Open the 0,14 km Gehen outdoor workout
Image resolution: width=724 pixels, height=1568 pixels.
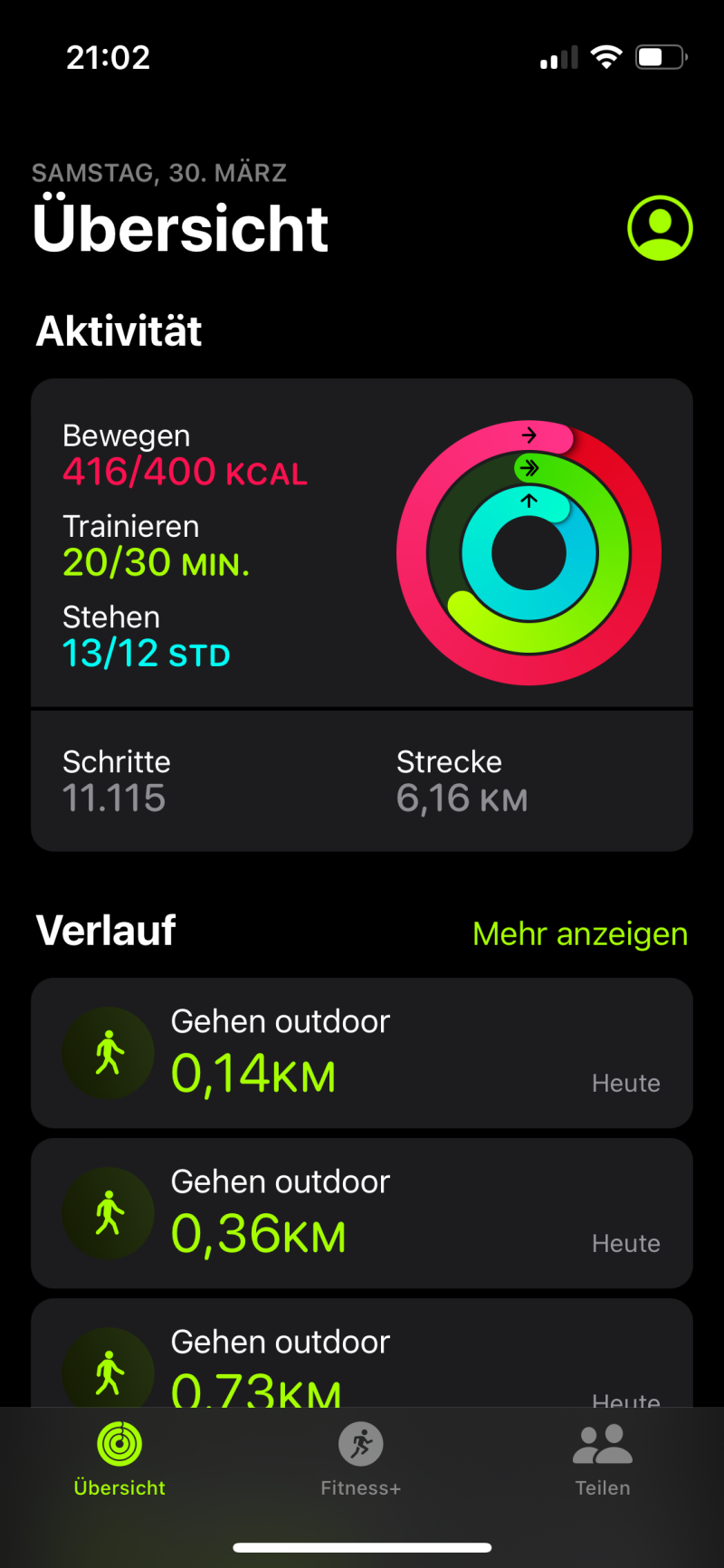[362, 1053]
